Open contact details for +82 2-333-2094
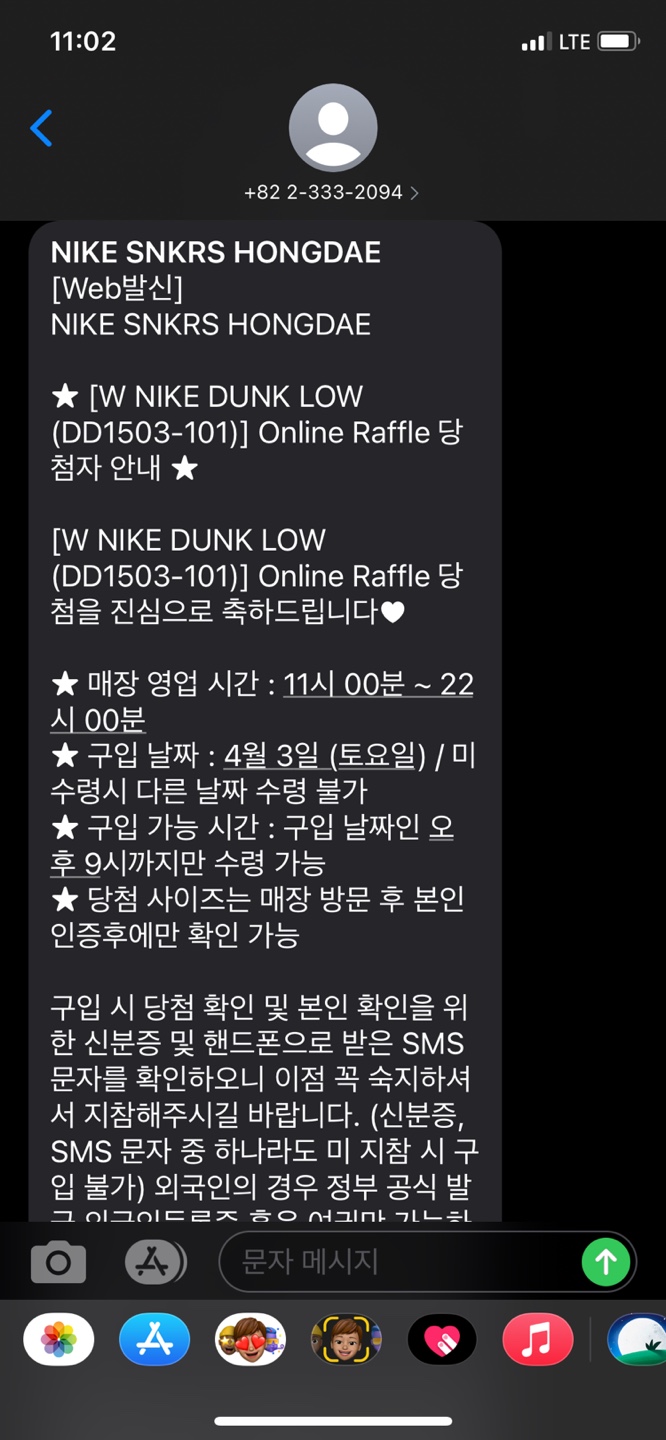Viewport: 666px width, 1440px height. tap(332, 192)
